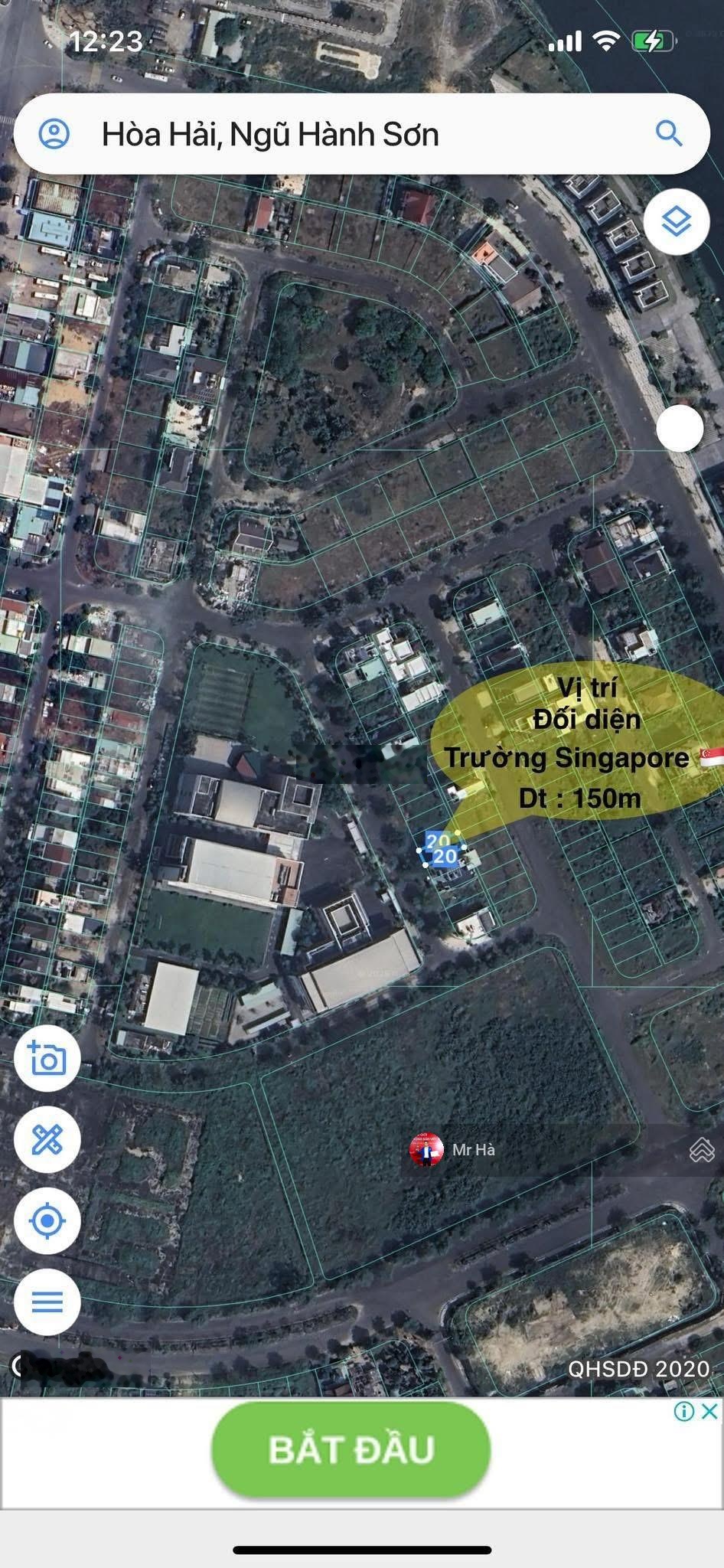Open the account profile icon
This screenshot has height=1568, width=724.
coord(54,134)
